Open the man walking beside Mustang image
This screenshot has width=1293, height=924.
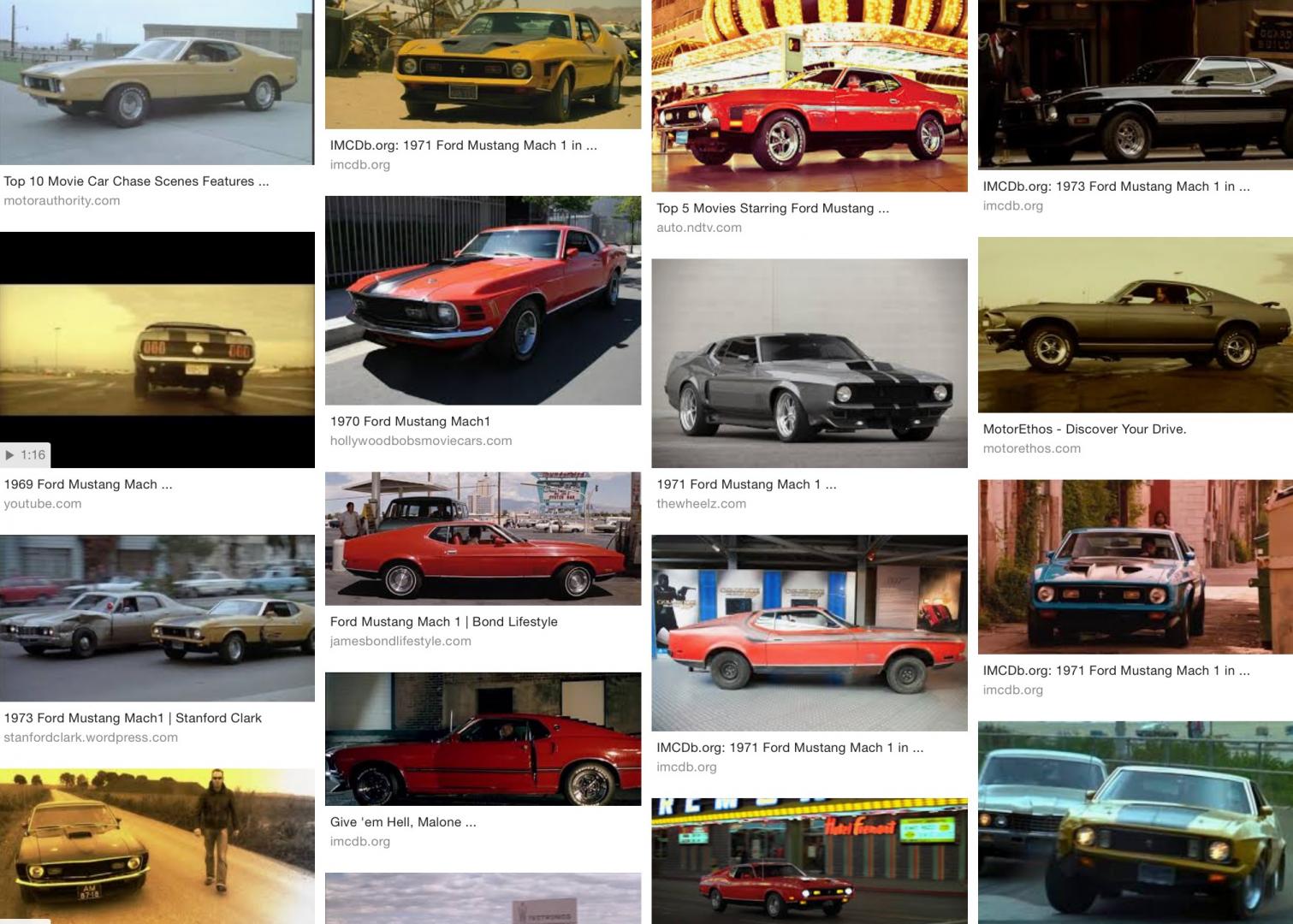click(x=157, y=845)
